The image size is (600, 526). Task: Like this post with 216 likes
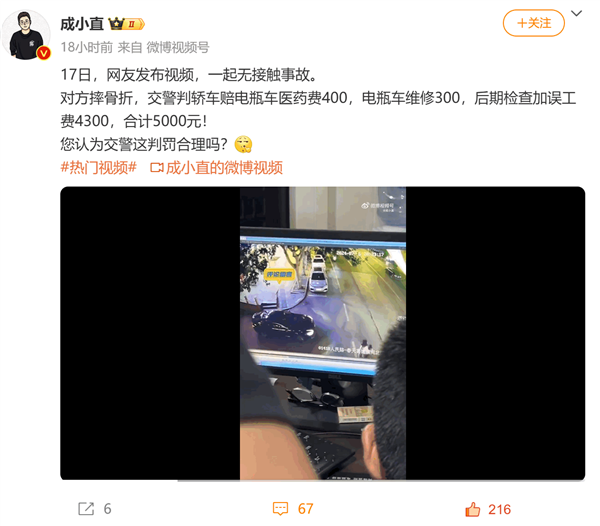(x=487, y=509)
